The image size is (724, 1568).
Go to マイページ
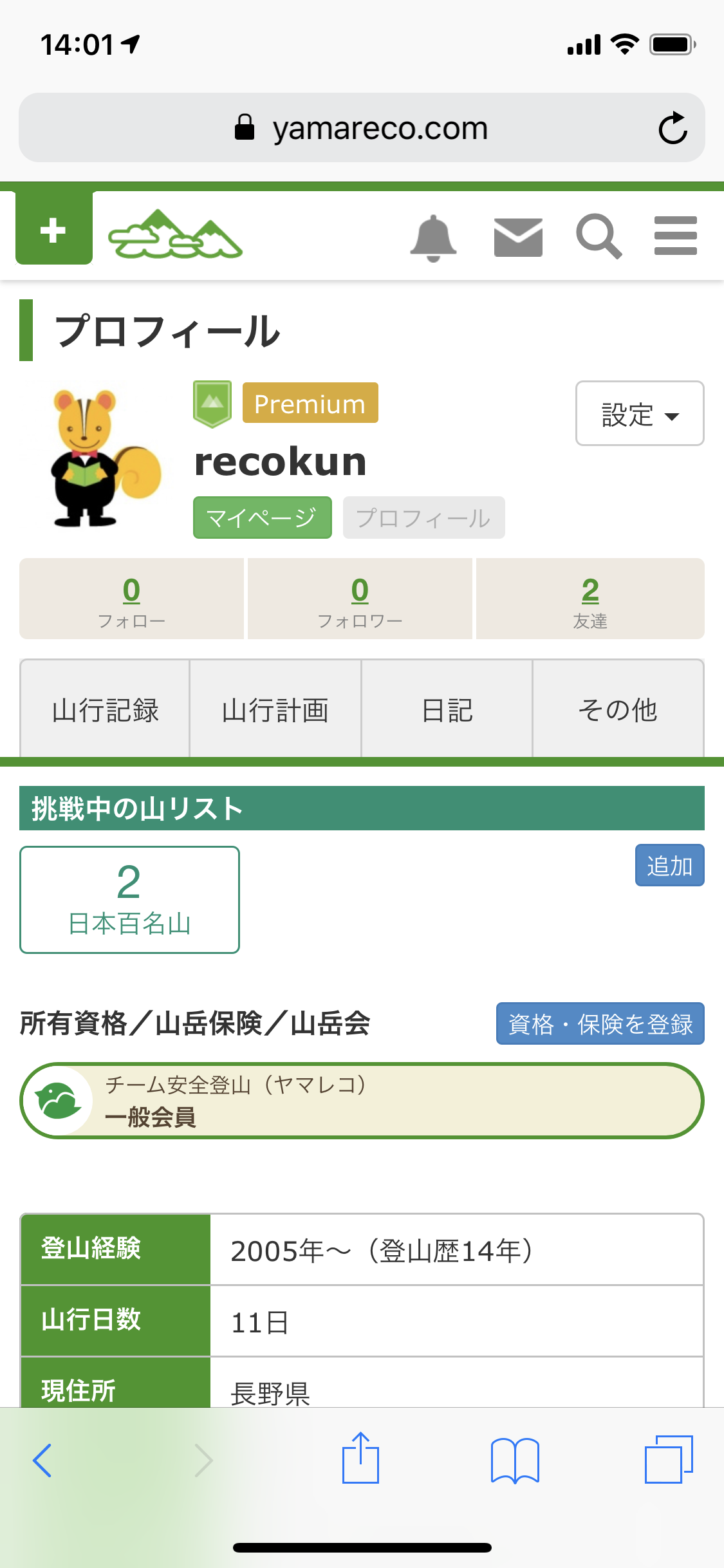263,518
